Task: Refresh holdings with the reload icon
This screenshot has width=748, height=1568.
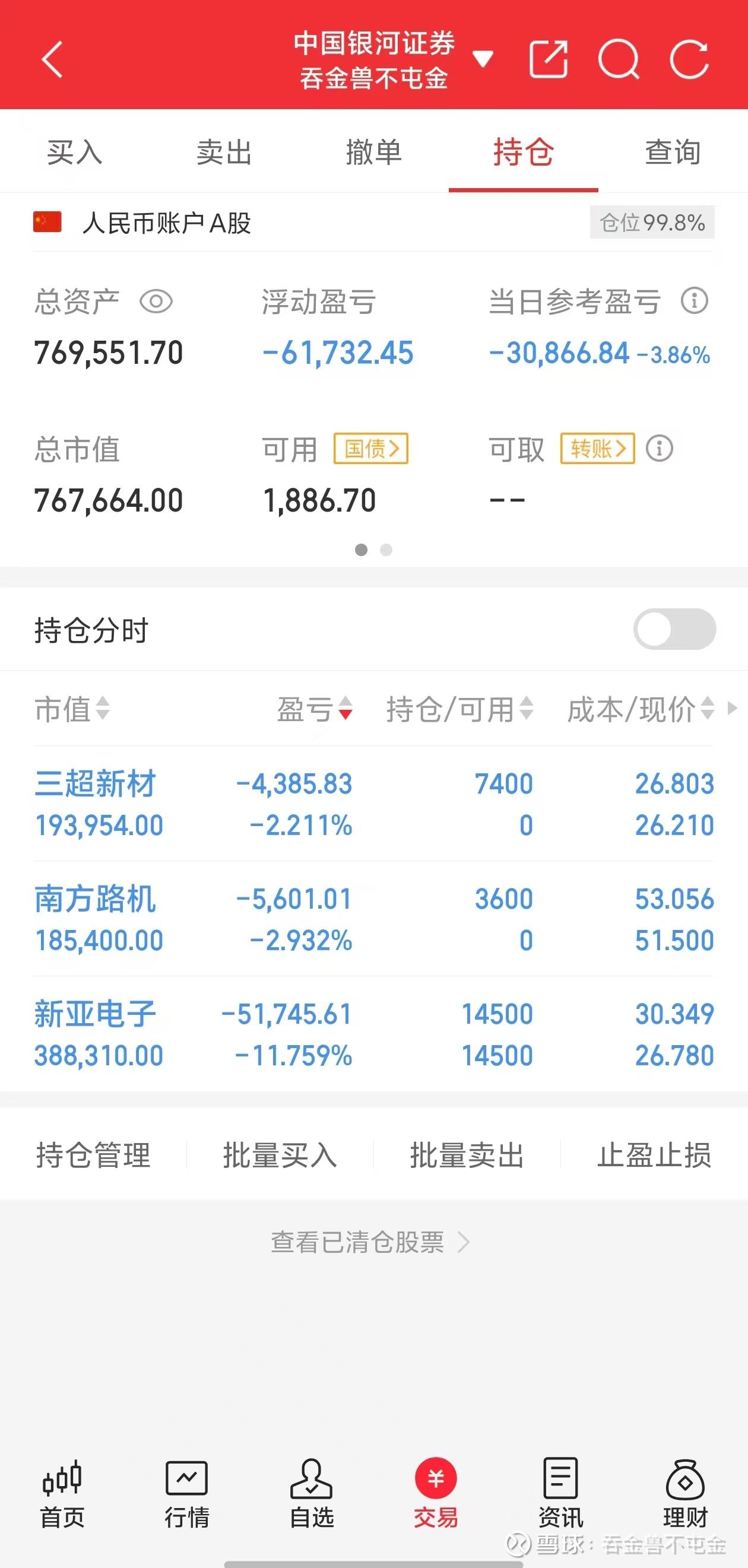Action: pos(690,60)
